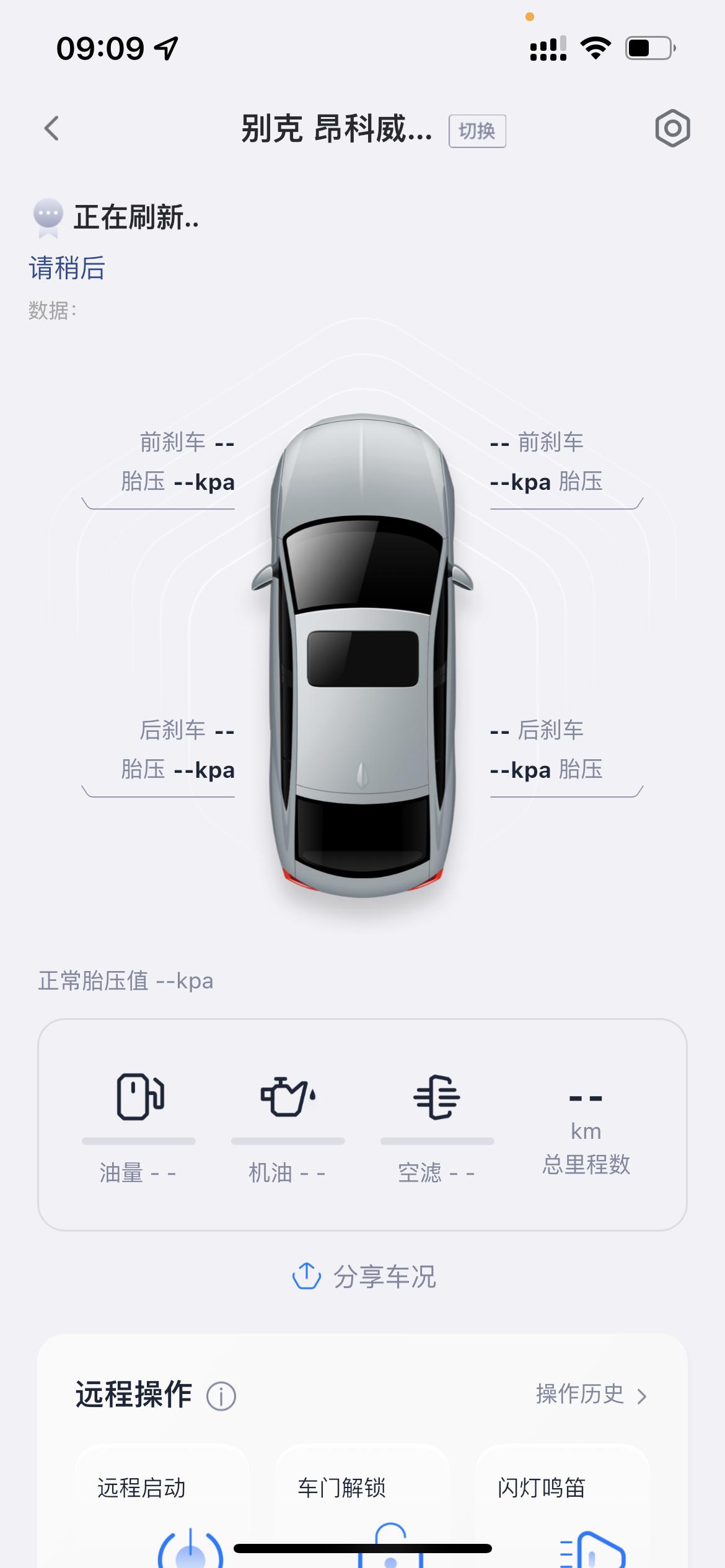The width and height of the screenshot is (725, 1568).
Task: Open the info icon beside 远程操作
Action: (221, 1396)
